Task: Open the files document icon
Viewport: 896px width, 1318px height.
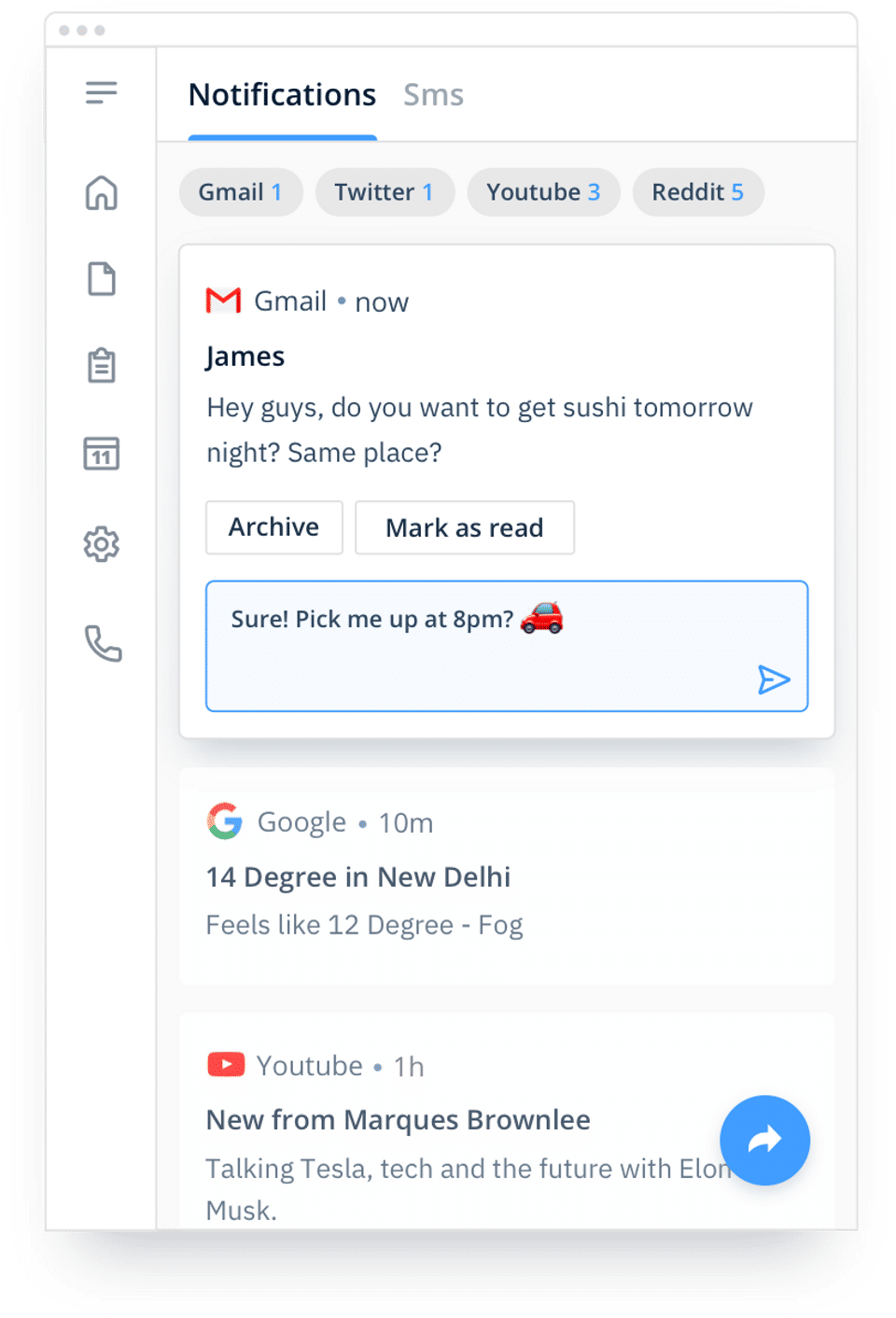Action: tap(101, 279)
